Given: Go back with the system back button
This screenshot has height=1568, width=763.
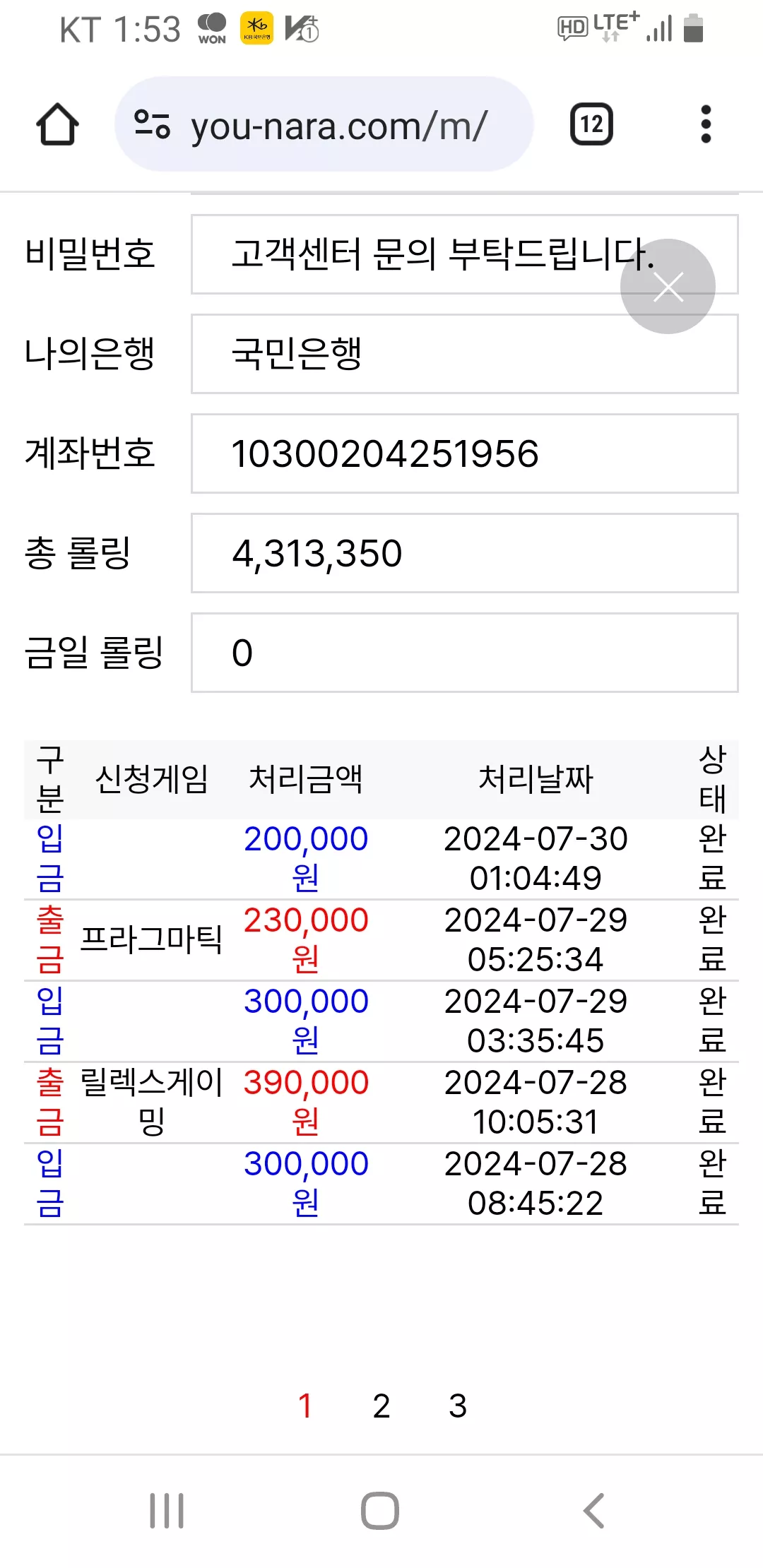Looking at the screenshot, I should pos(593,1511).
